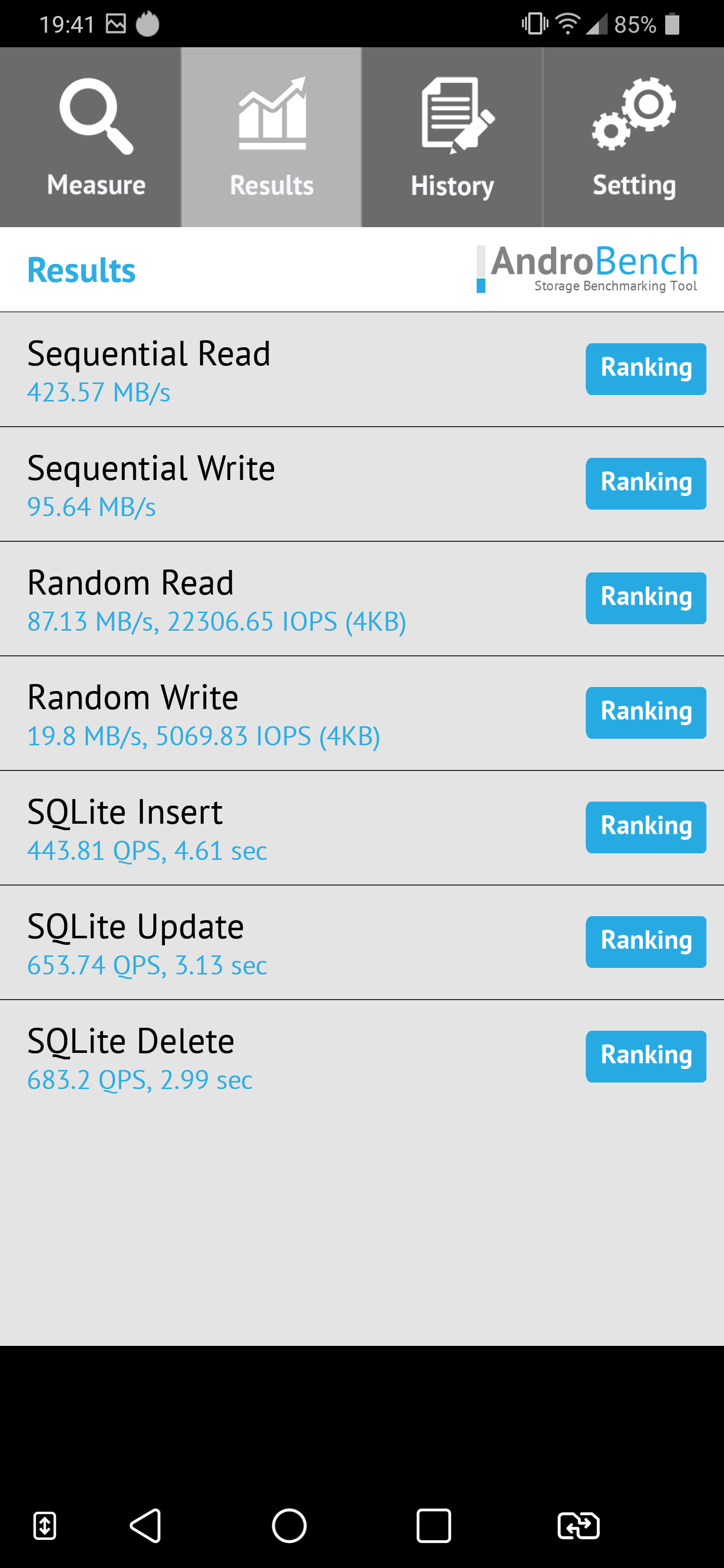Screen dimensions: 724x1568
Task: Select the Results tab
Action: (271, 138)
